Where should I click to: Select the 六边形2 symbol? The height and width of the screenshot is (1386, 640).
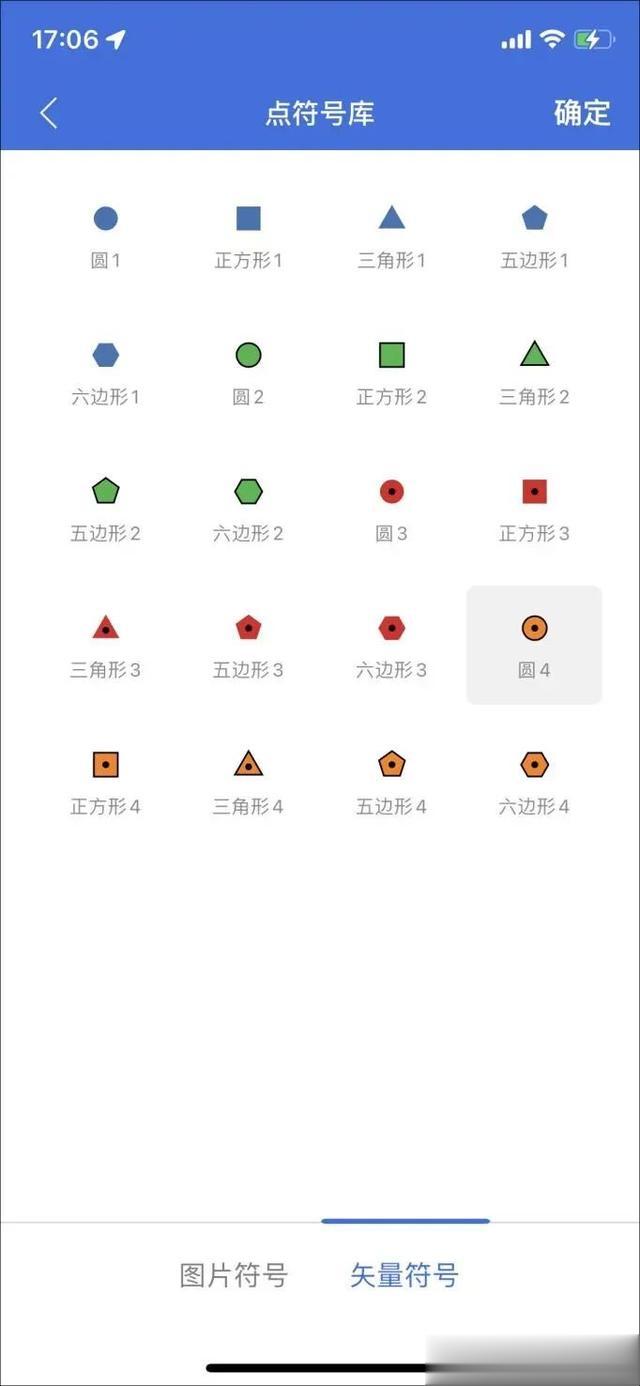[248, 510]
